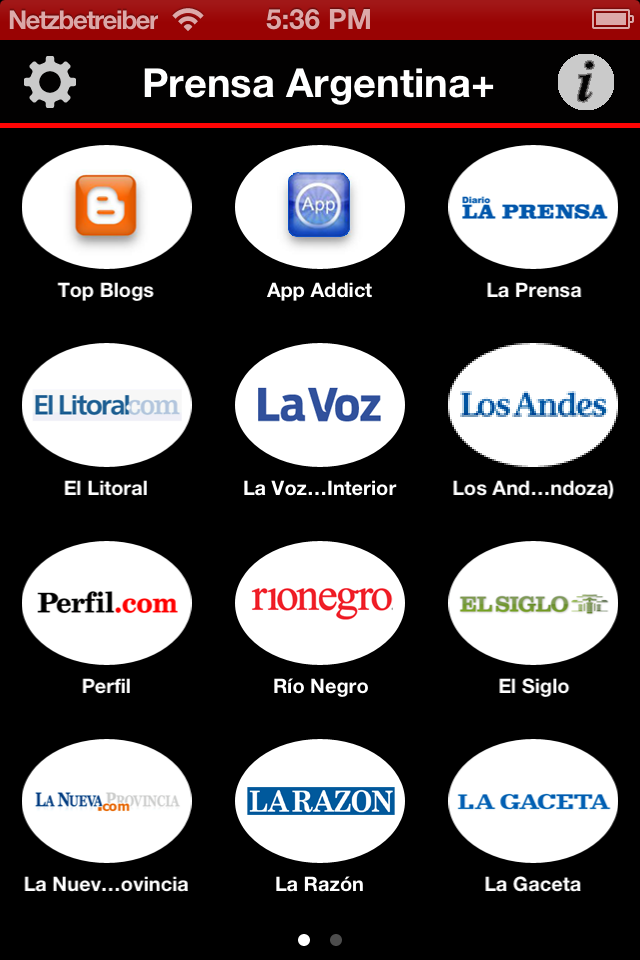The image size is (640, 960).
Task: Select El Litoral newspaper
Action: click(x=106, y=405)
